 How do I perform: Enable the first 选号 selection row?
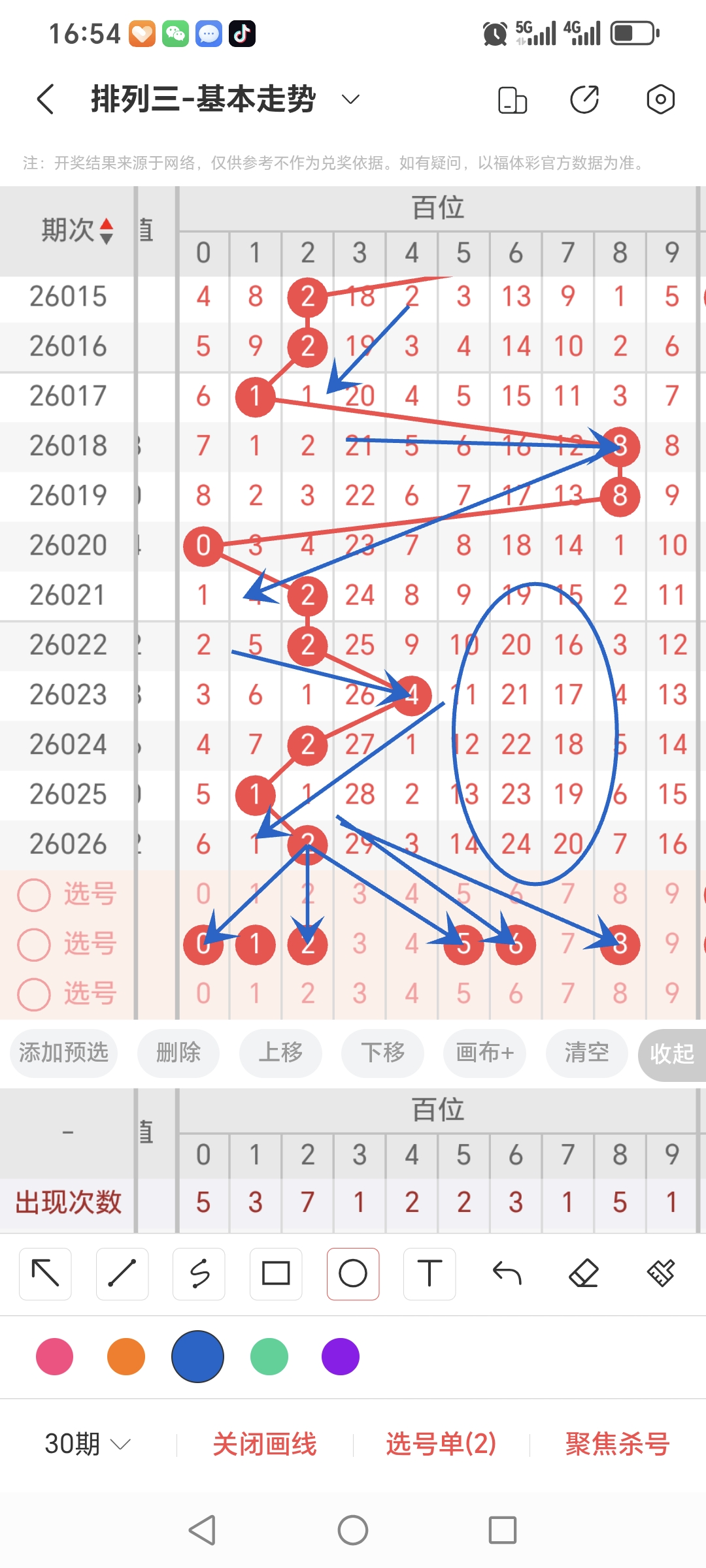[x=34, y=895]
